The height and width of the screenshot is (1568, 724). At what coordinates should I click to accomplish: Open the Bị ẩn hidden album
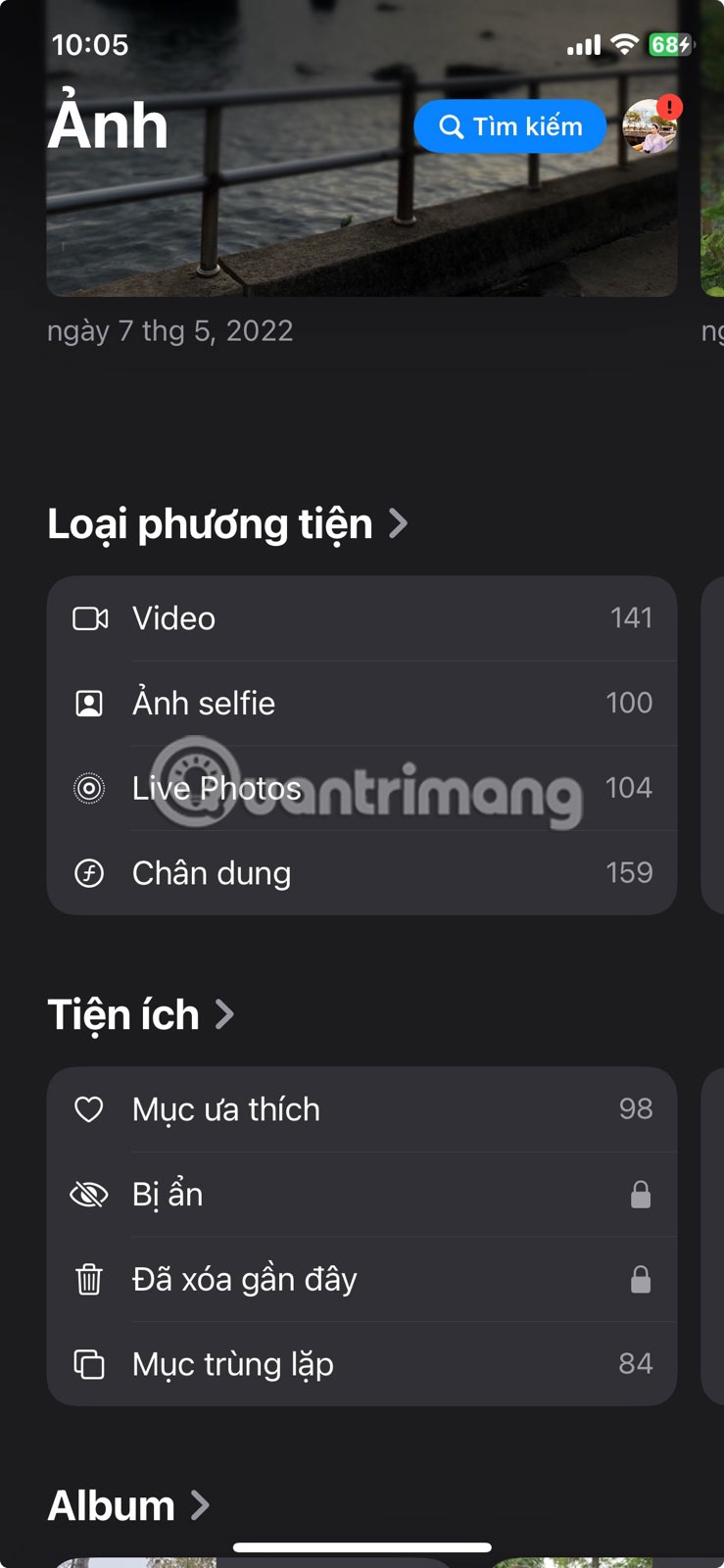(362, 1195)
